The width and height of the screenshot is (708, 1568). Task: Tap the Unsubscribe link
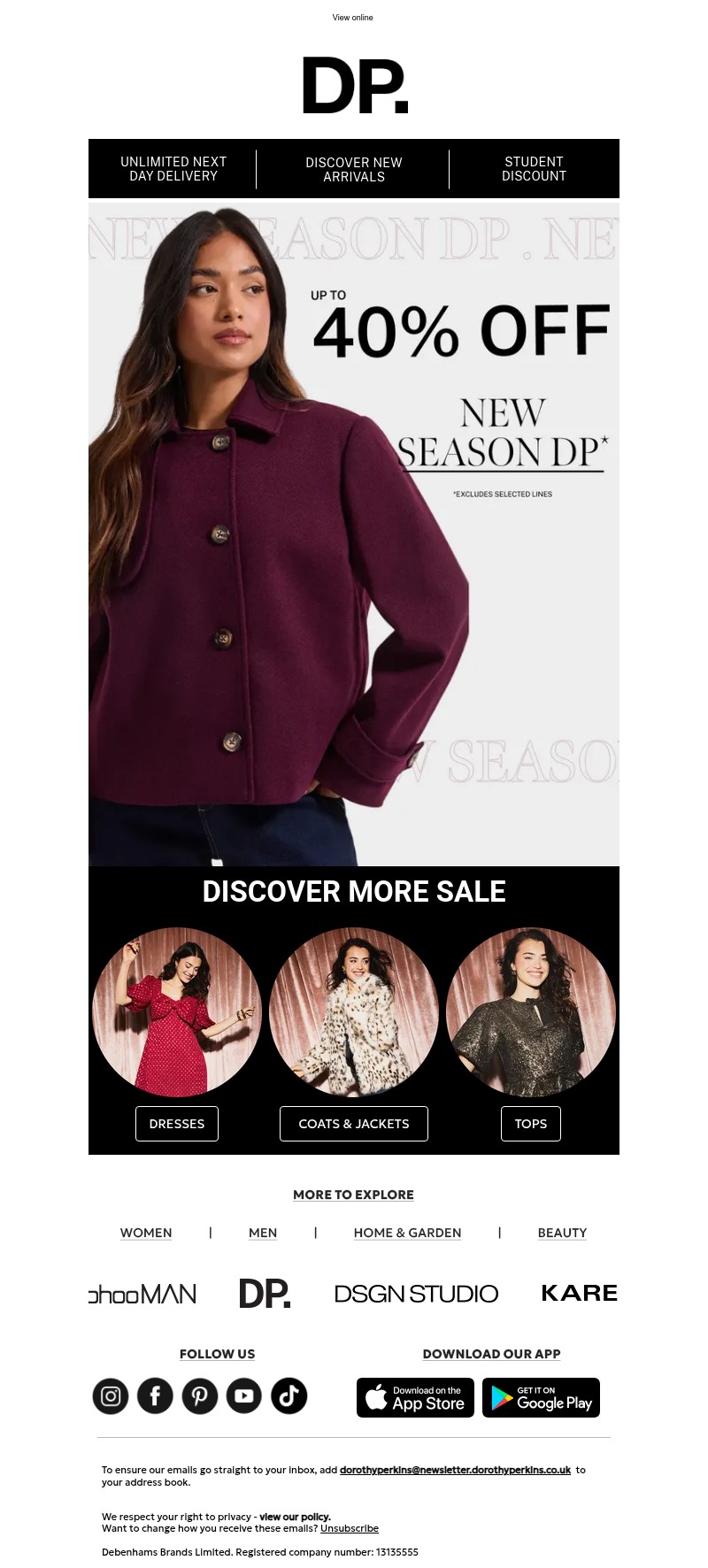(349, 1528)
